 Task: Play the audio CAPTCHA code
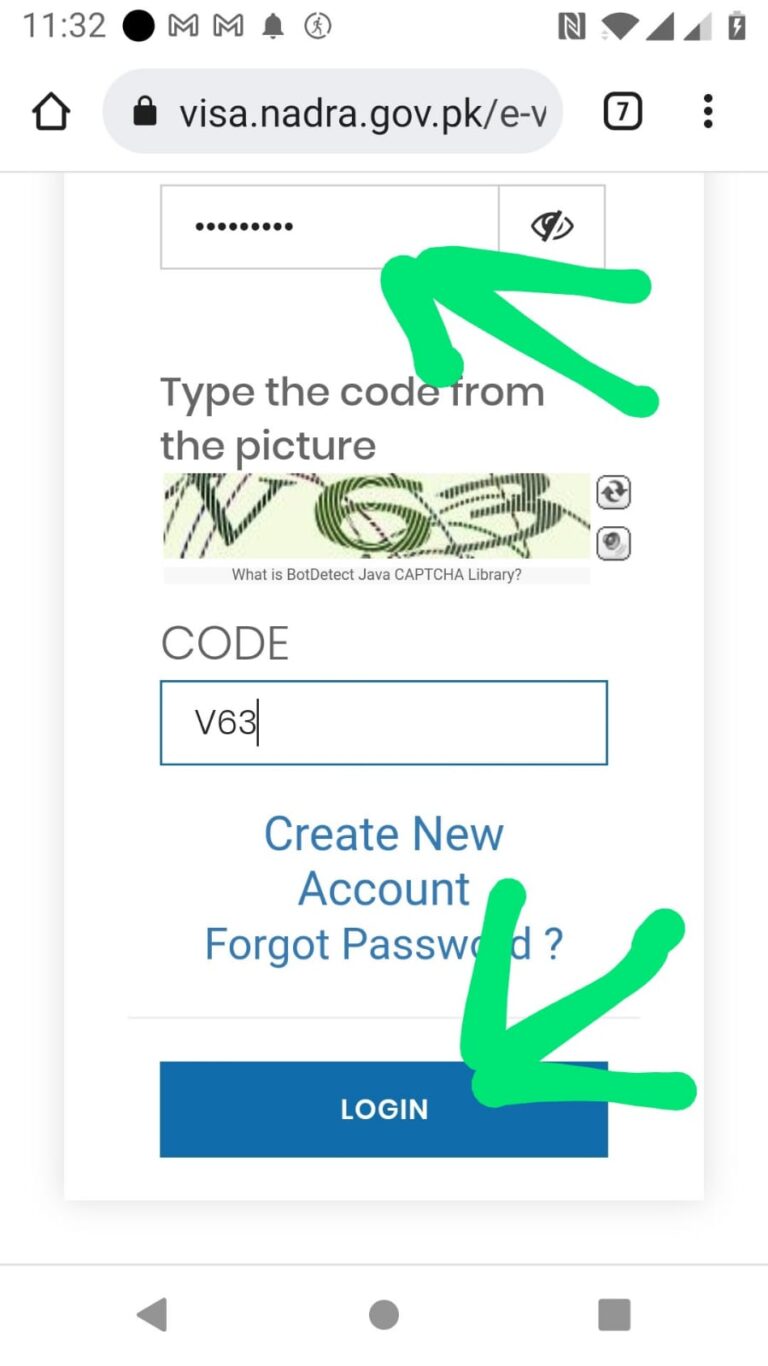(x=613, y=543)
